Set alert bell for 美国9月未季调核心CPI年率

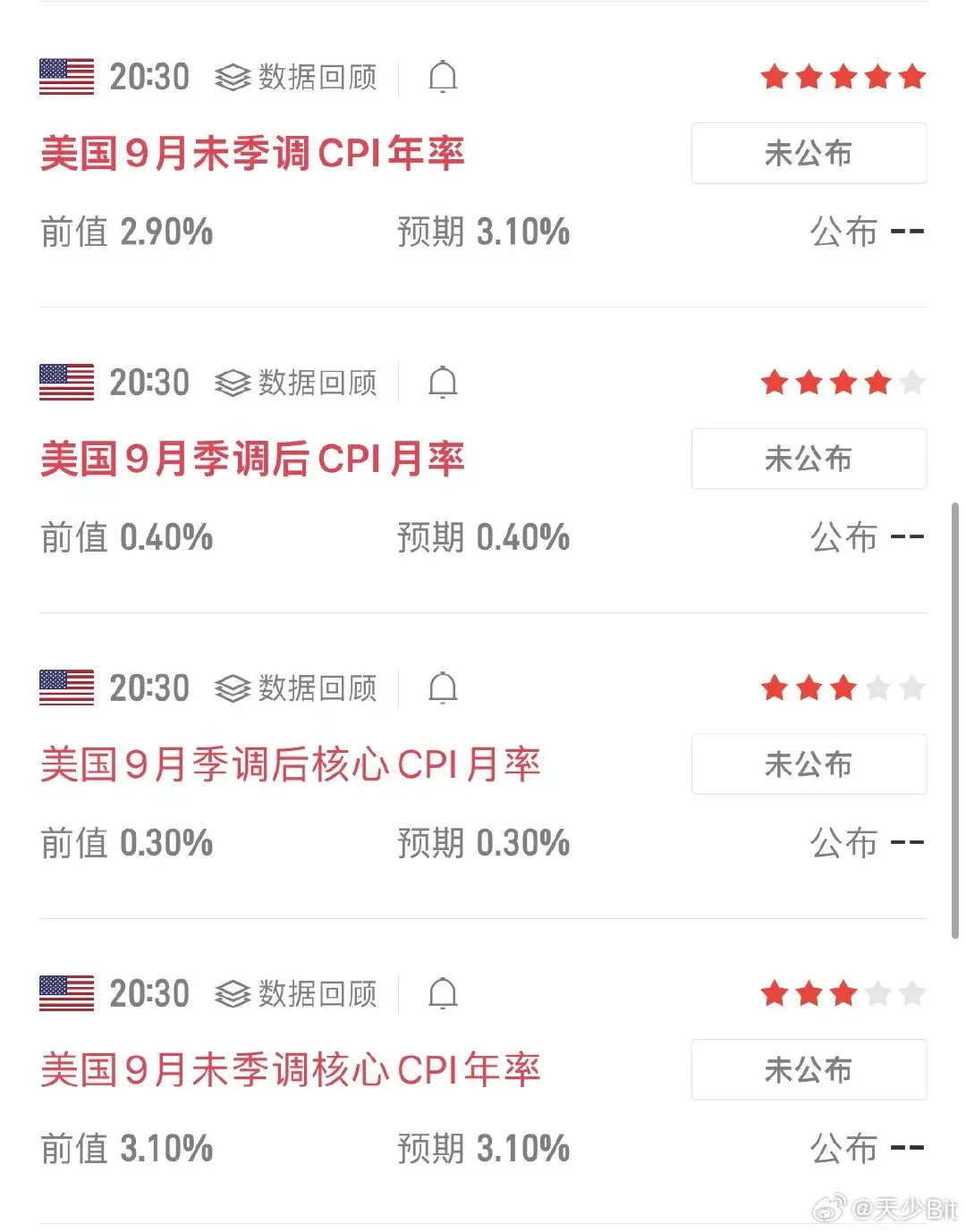coord(443,994)
